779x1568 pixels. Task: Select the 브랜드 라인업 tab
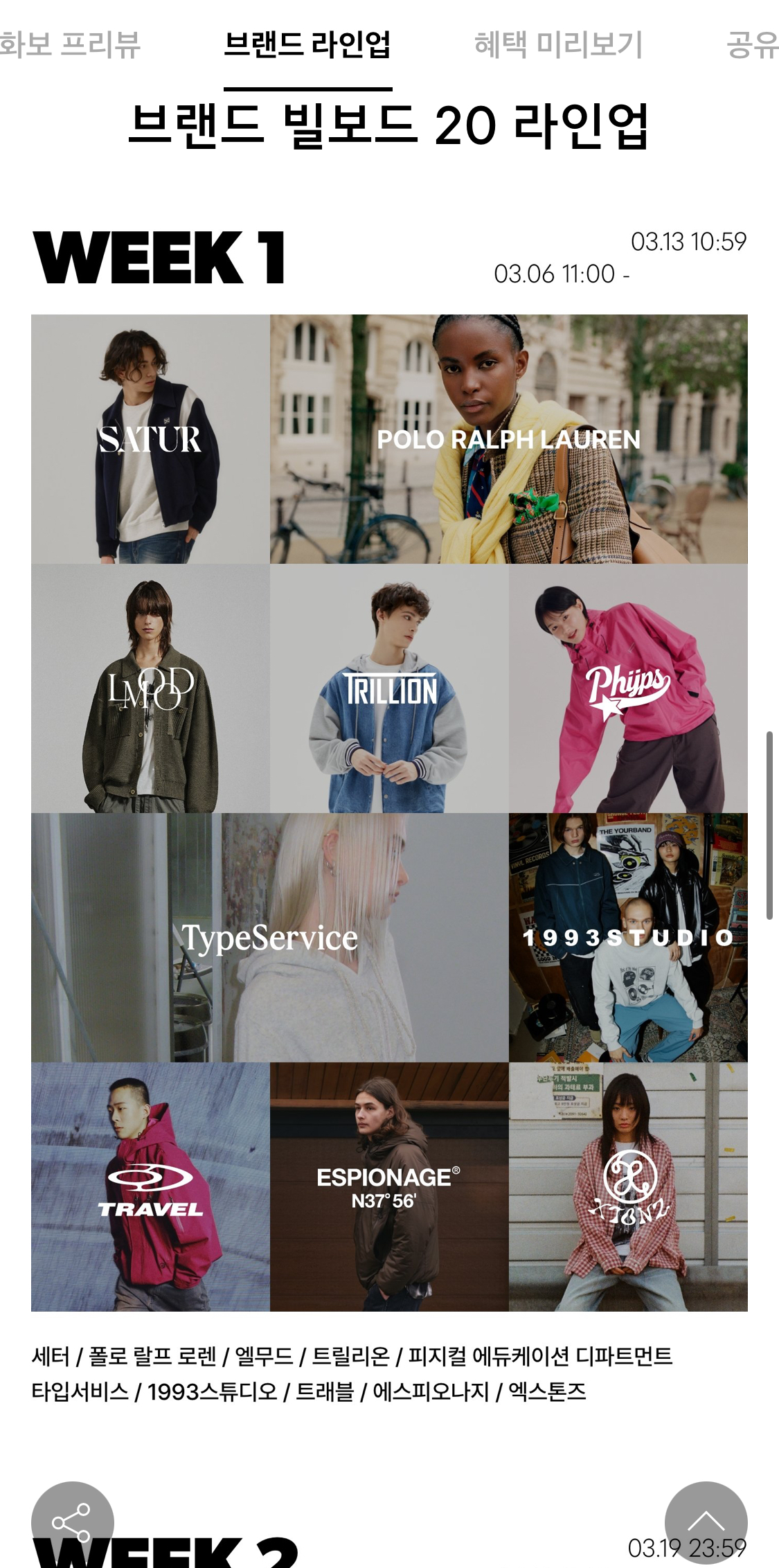[307, 44]
